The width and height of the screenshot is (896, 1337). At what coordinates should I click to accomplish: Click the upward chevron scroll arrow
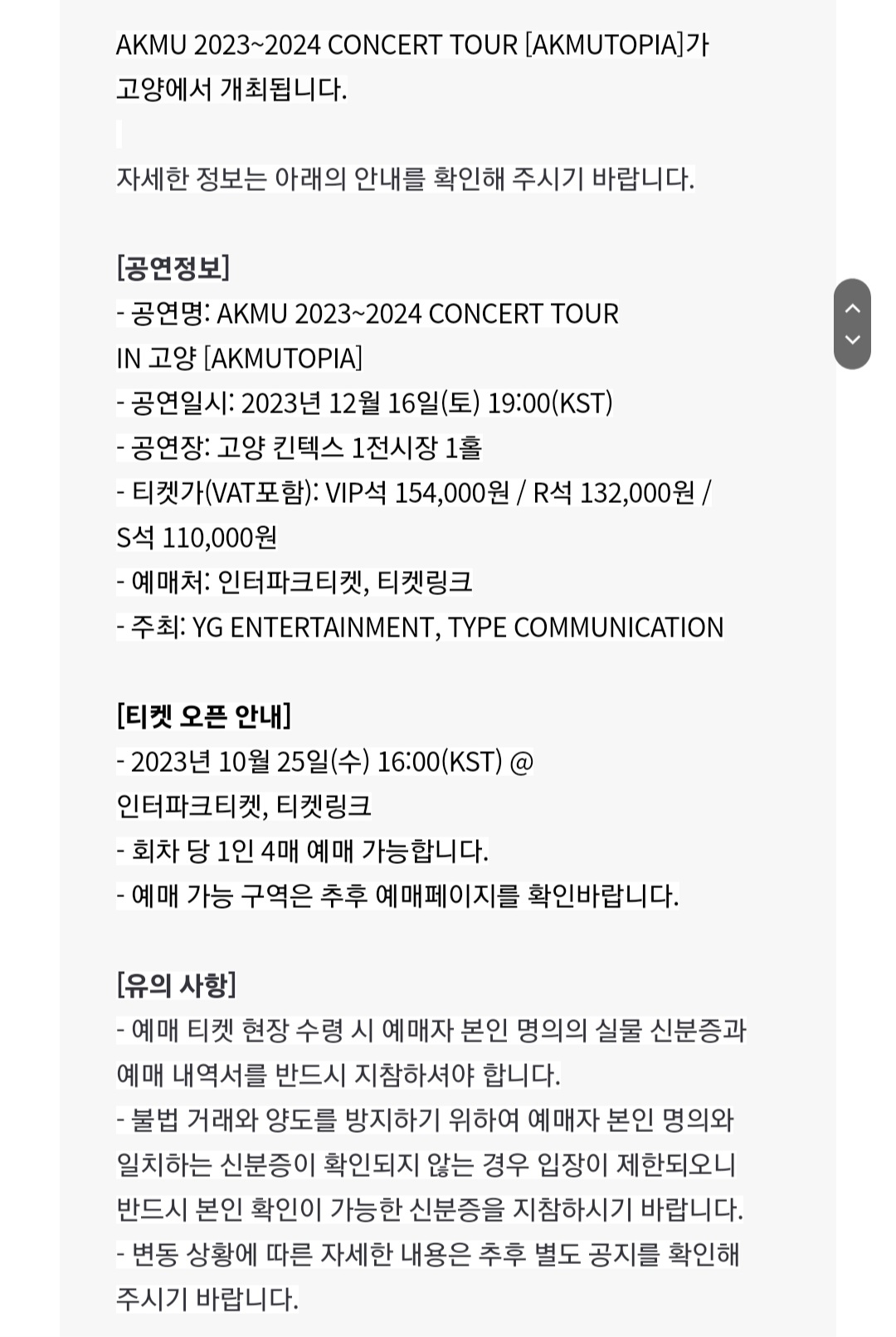(851, 307)
